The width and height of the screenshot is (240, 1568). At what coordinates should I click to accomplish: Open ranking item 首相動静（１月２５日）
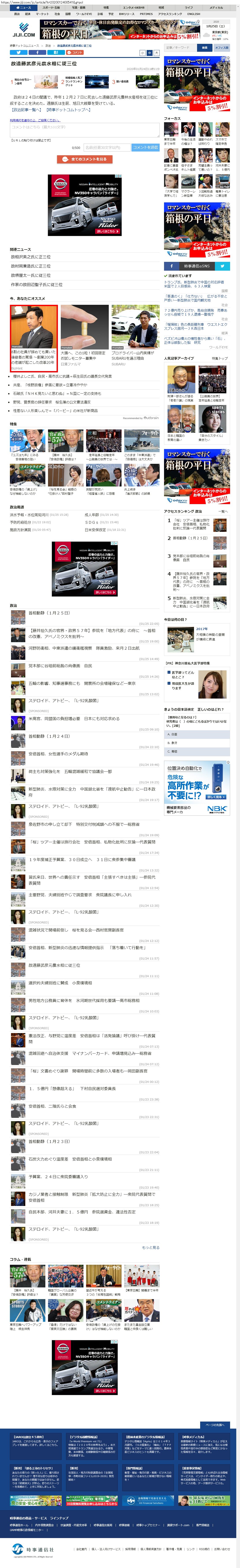point(183,538)
